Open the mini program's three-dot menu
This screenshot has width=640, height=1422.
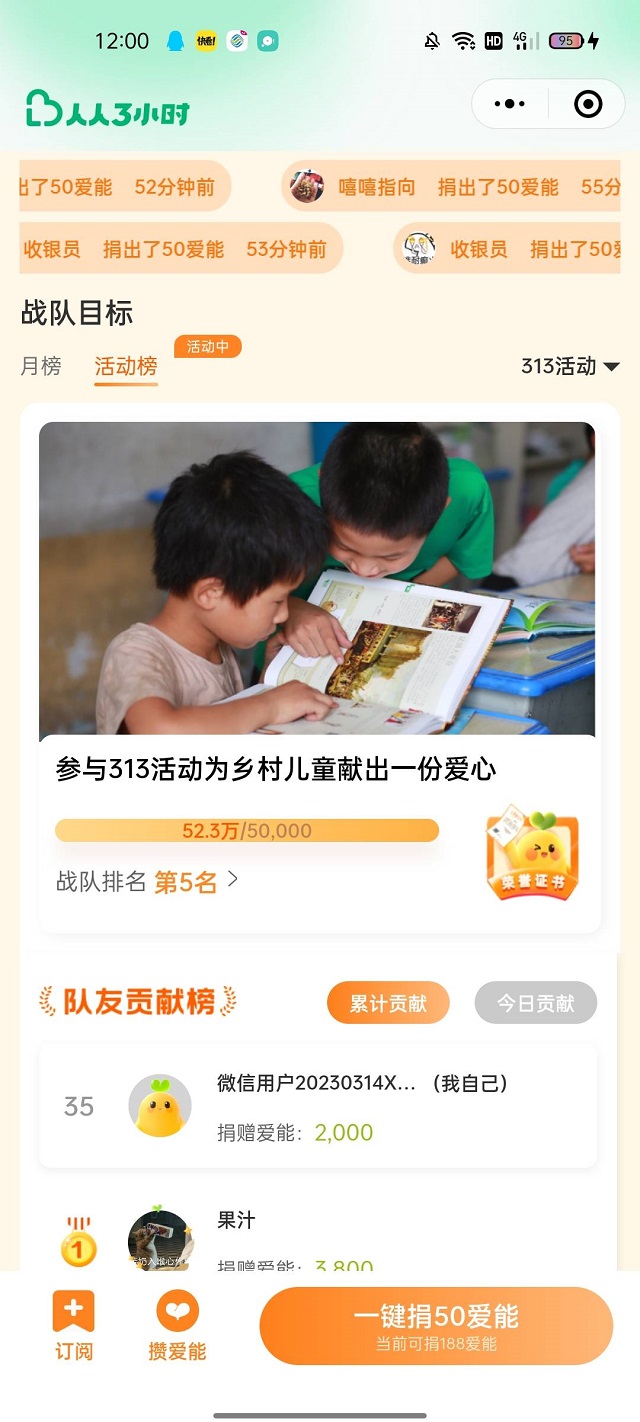tap(509, 104)
